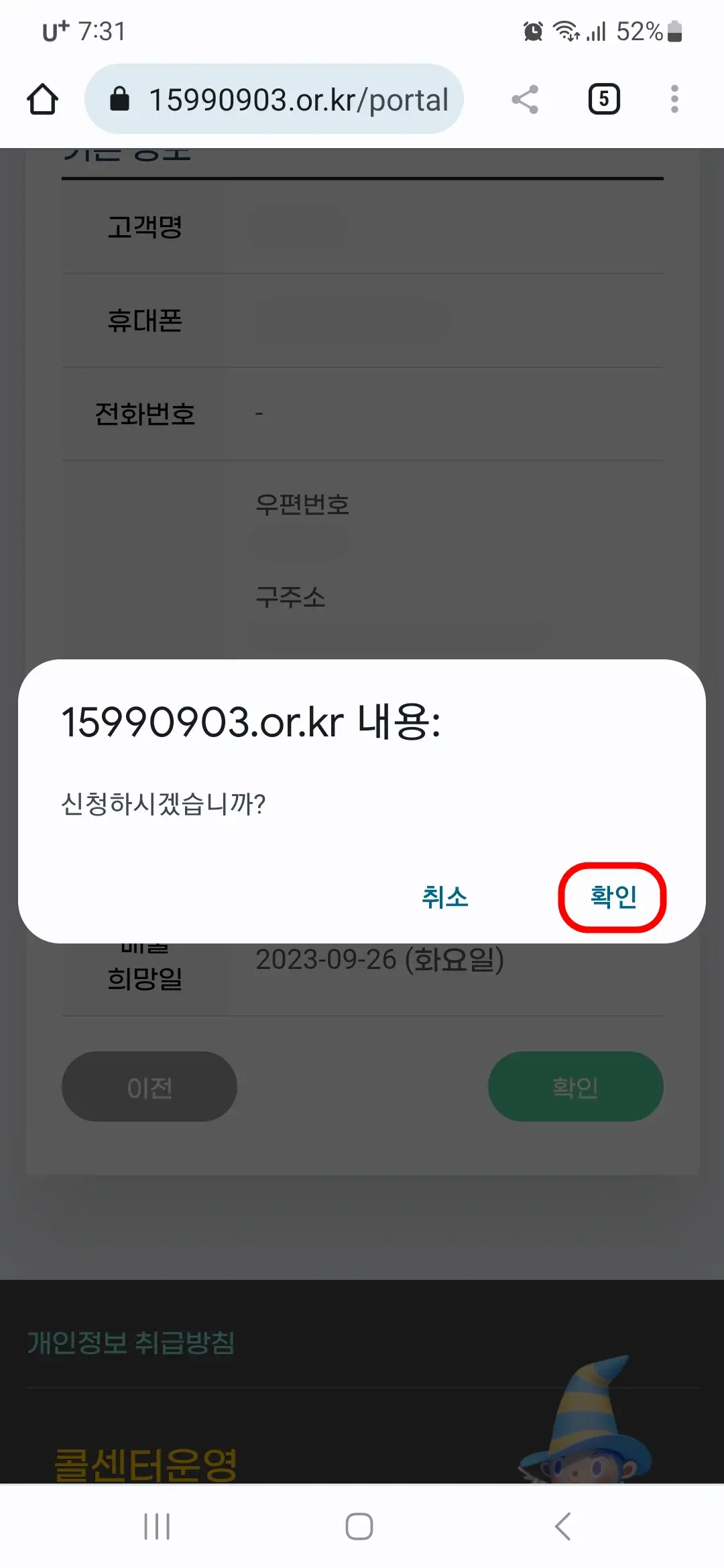724x1568 pixels.
Task: Tap the gray 이전 button
Action: click(x=149, y=1086)
